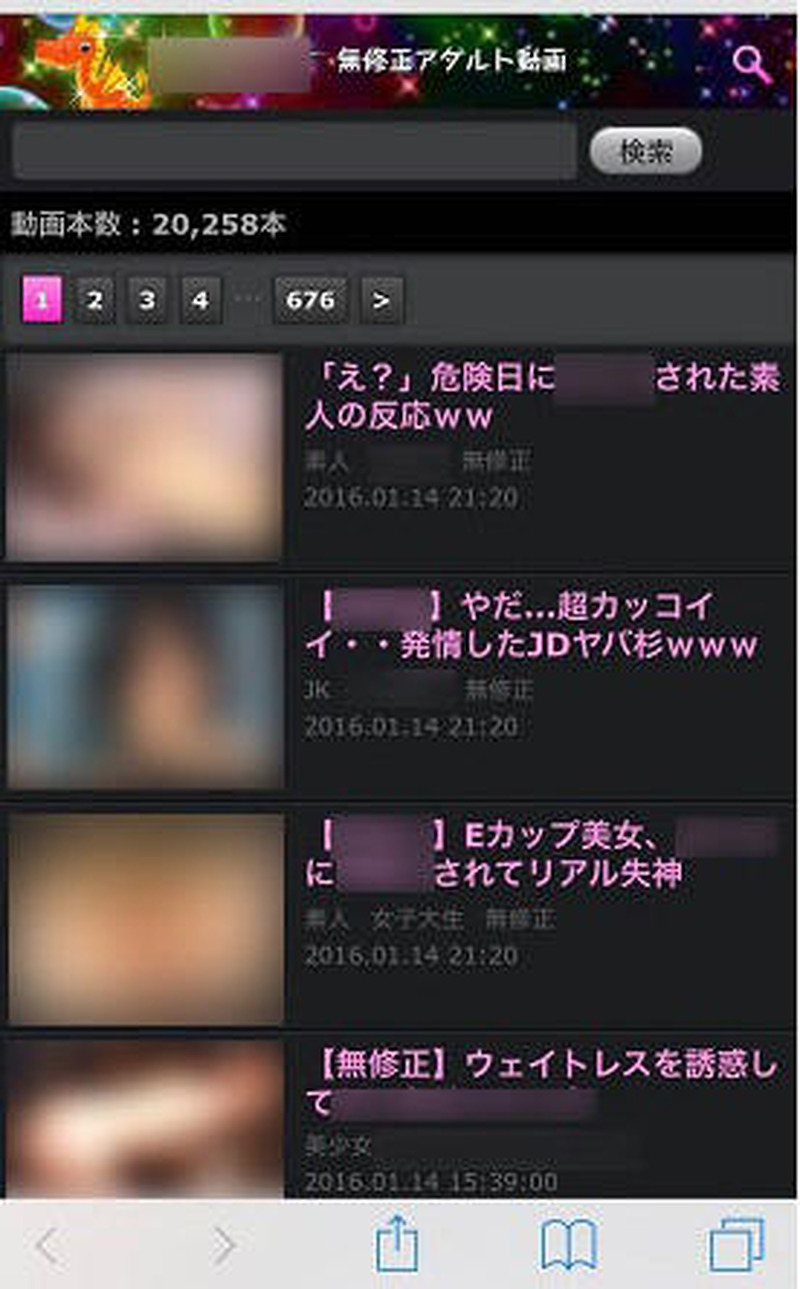Open browser bookmarks
Screen dimensions: 800x1289
568,1246
